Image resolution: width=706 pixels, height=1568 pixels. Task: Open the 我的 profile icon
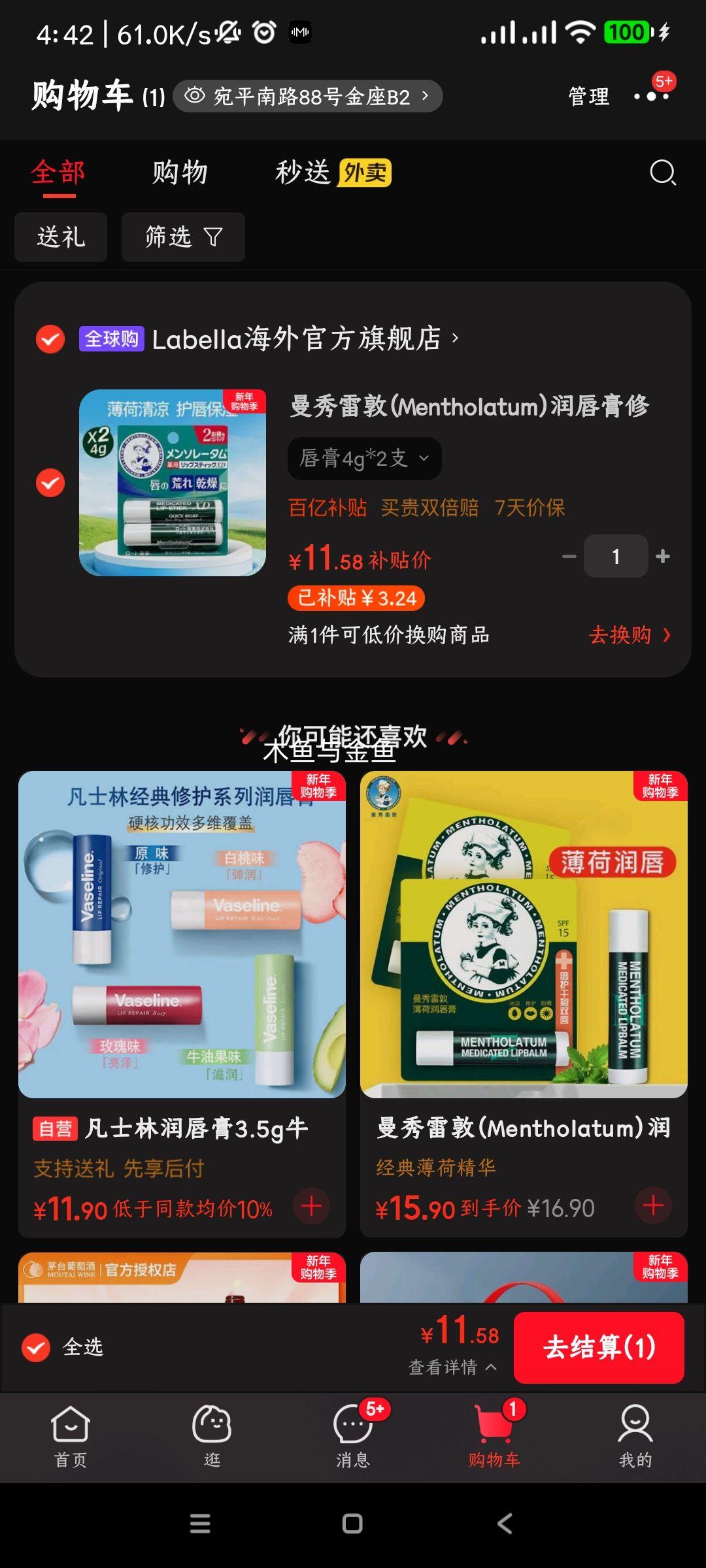[x=634, y=1424]
